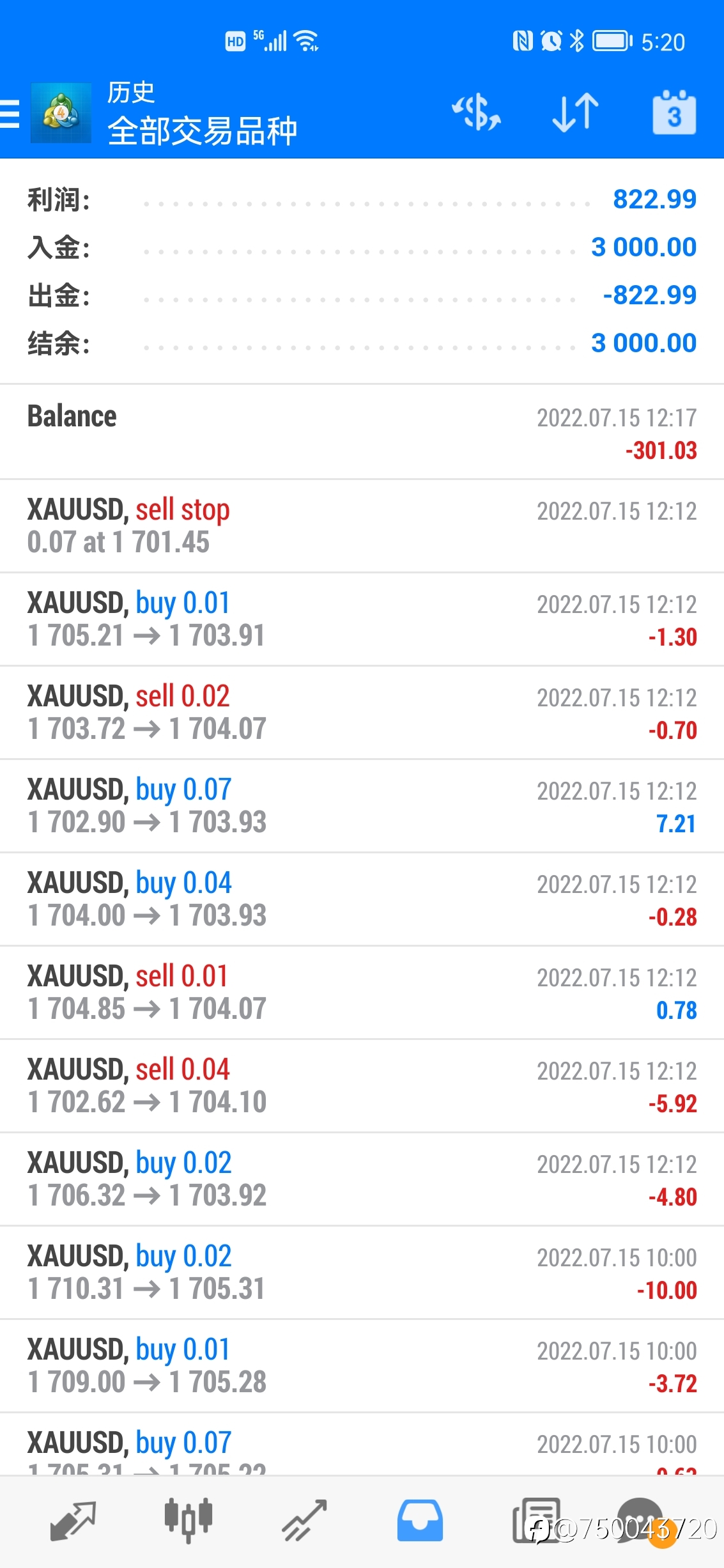Expand the buy 0.02 trade losing -10.00
The width and height of the screenshot is (724, 1568).
click(x=362, y=1273)
